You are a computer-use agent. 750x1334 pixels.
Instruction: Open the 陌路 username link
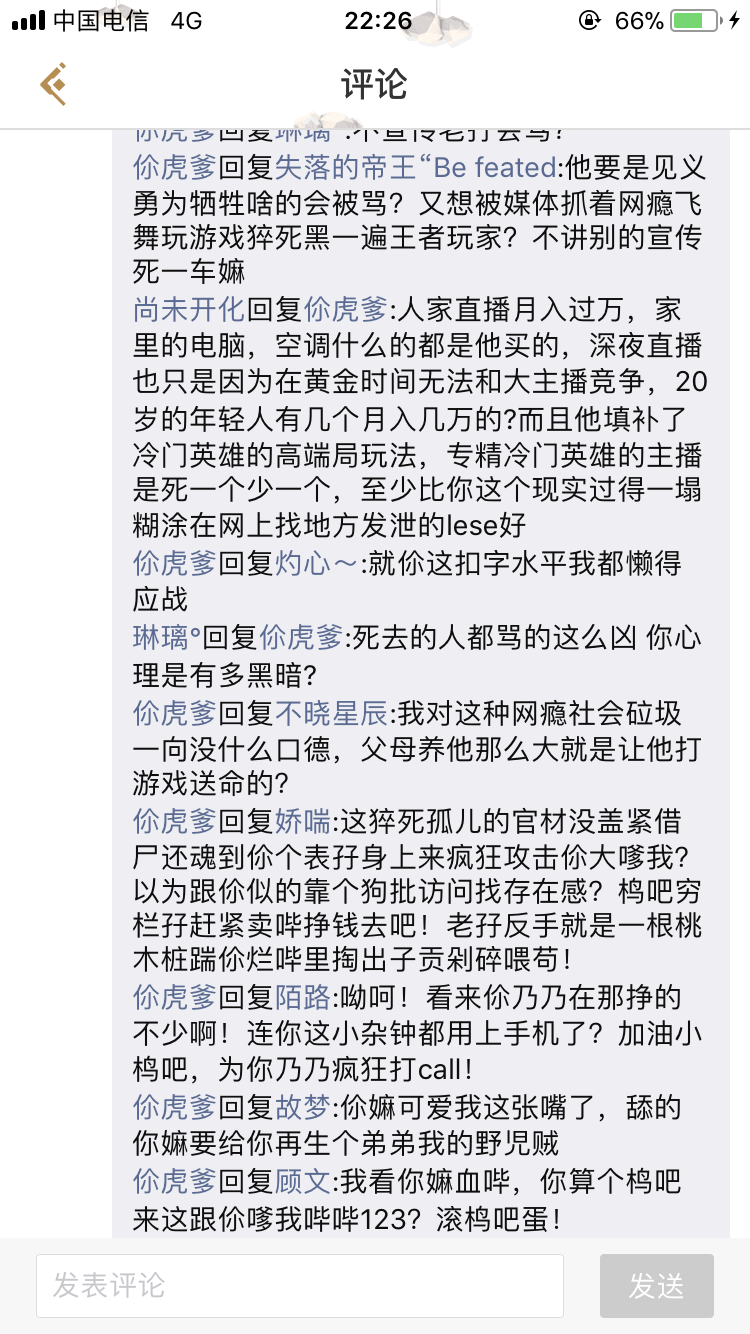[303, 995]
